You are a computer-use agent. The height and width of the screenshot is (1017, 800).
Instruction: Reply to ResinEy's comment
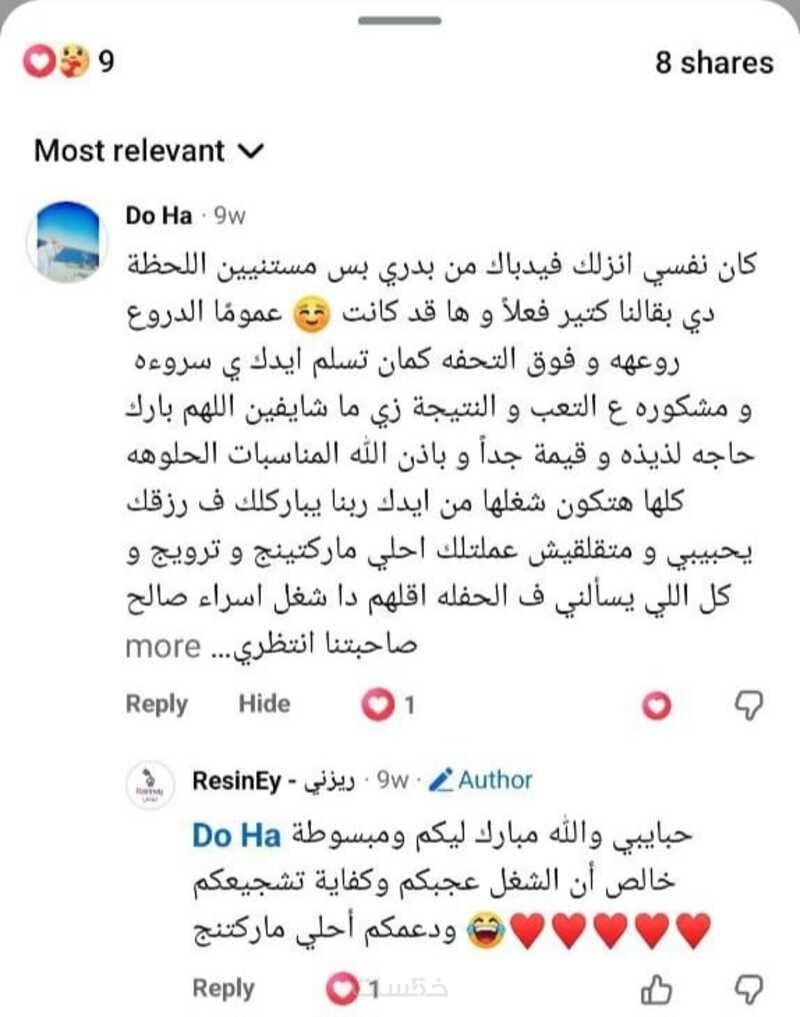(223, 988)
